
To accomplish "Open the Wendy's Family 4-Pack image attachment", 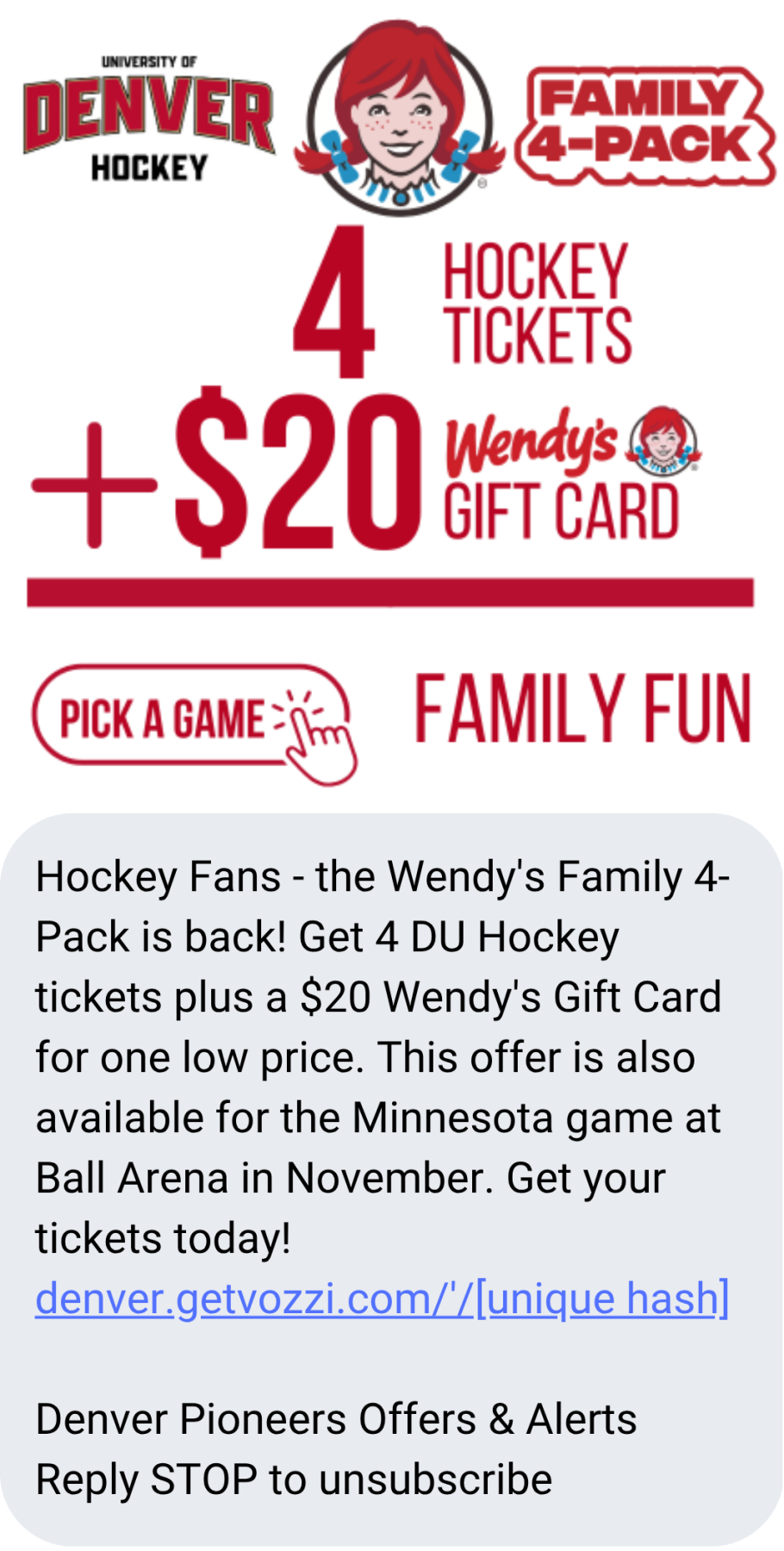I will pos(392,405).
